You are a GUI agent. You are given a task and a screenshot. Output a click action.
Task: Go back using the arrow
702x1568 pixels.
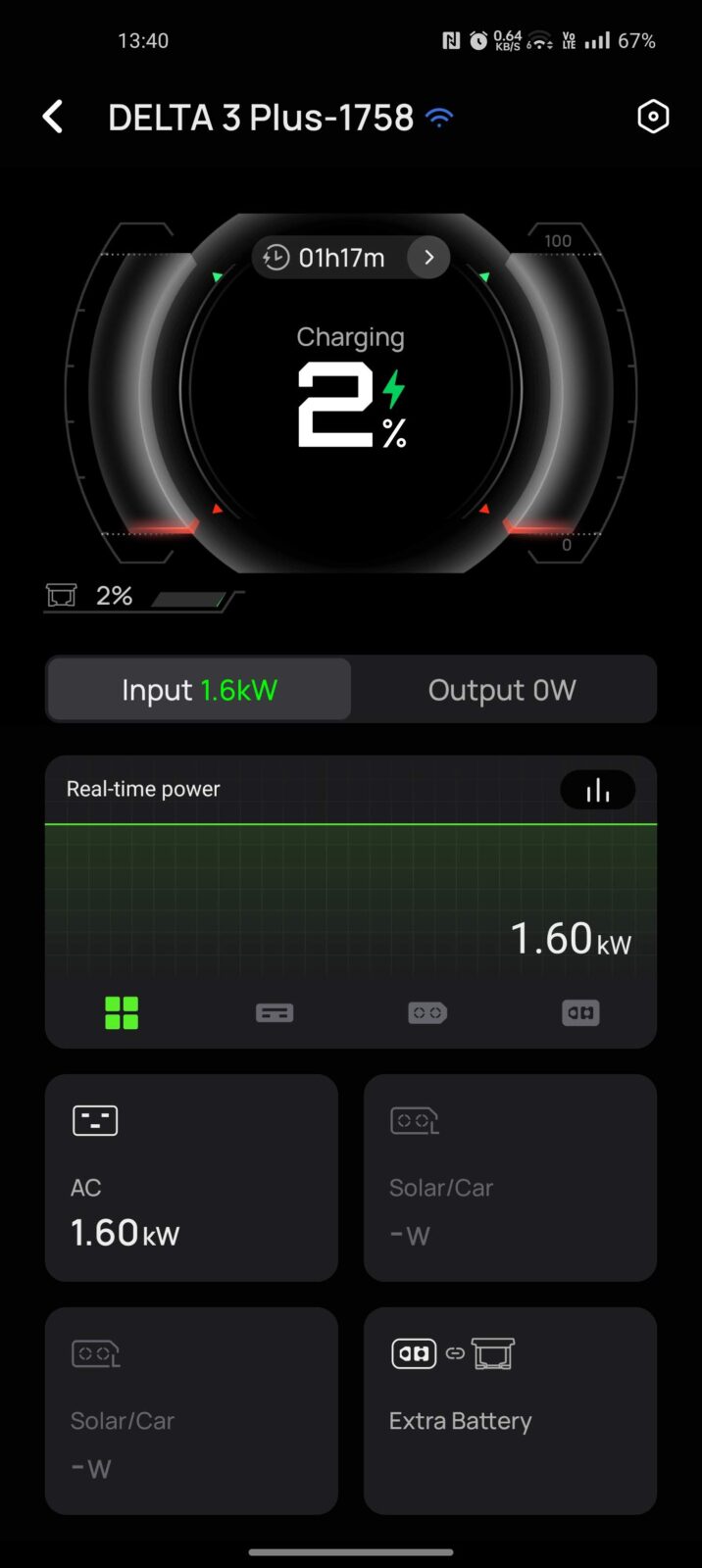(53, 118)
